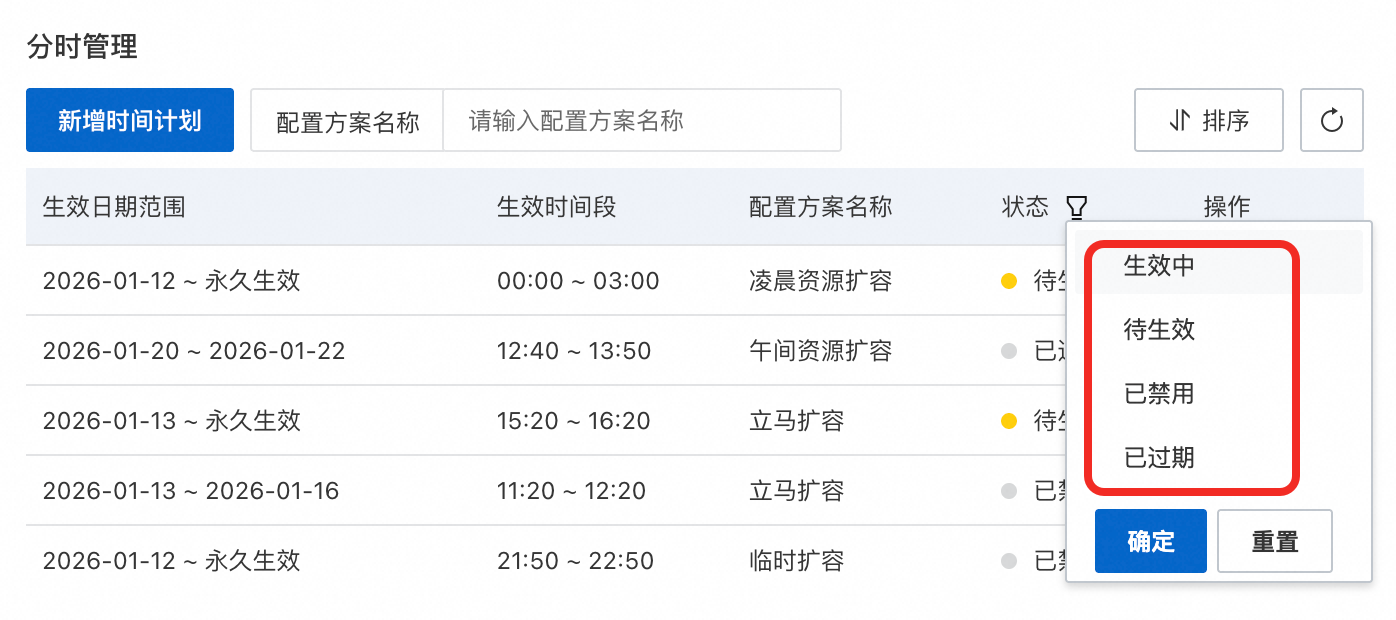The image size is (1396, 620).
Task: Refresh the time plan list
Action: (x=1331, y=121)
